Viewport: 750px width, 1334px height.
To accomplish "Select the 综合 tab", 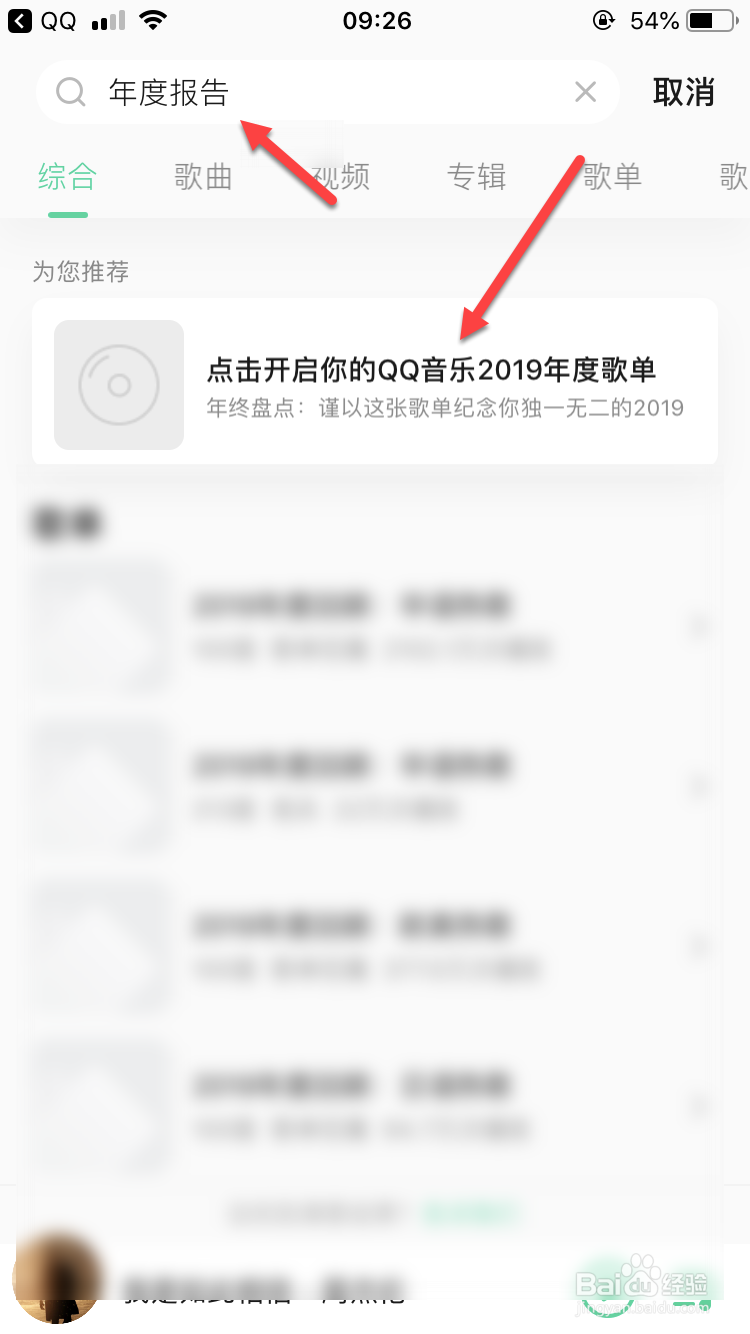I will [x=66, y=176].
